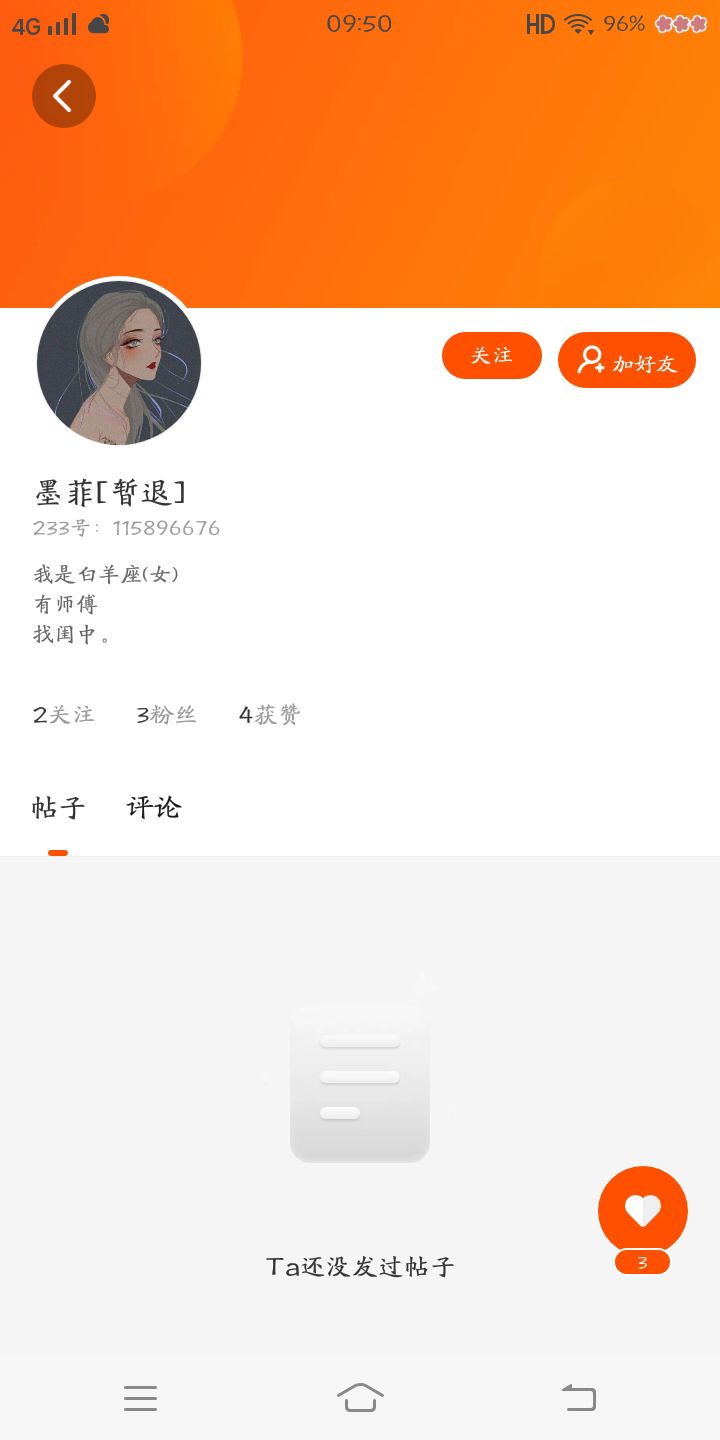720x1440 pixels.
Task: Switch to the 帖子 tab
Action: point(58,808)
